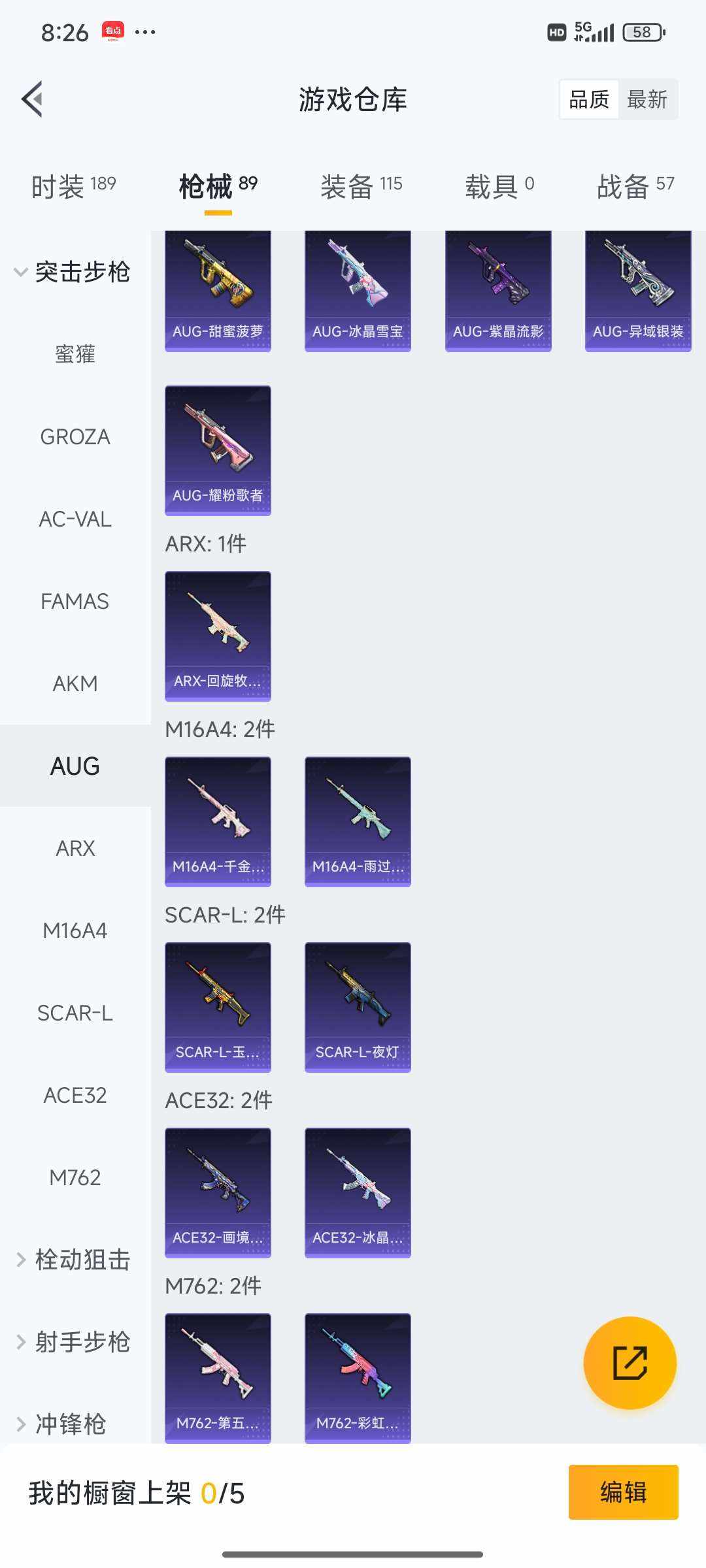Sort items by 最新
Screen dimensions: 706x1568
[x=647, y=100]
